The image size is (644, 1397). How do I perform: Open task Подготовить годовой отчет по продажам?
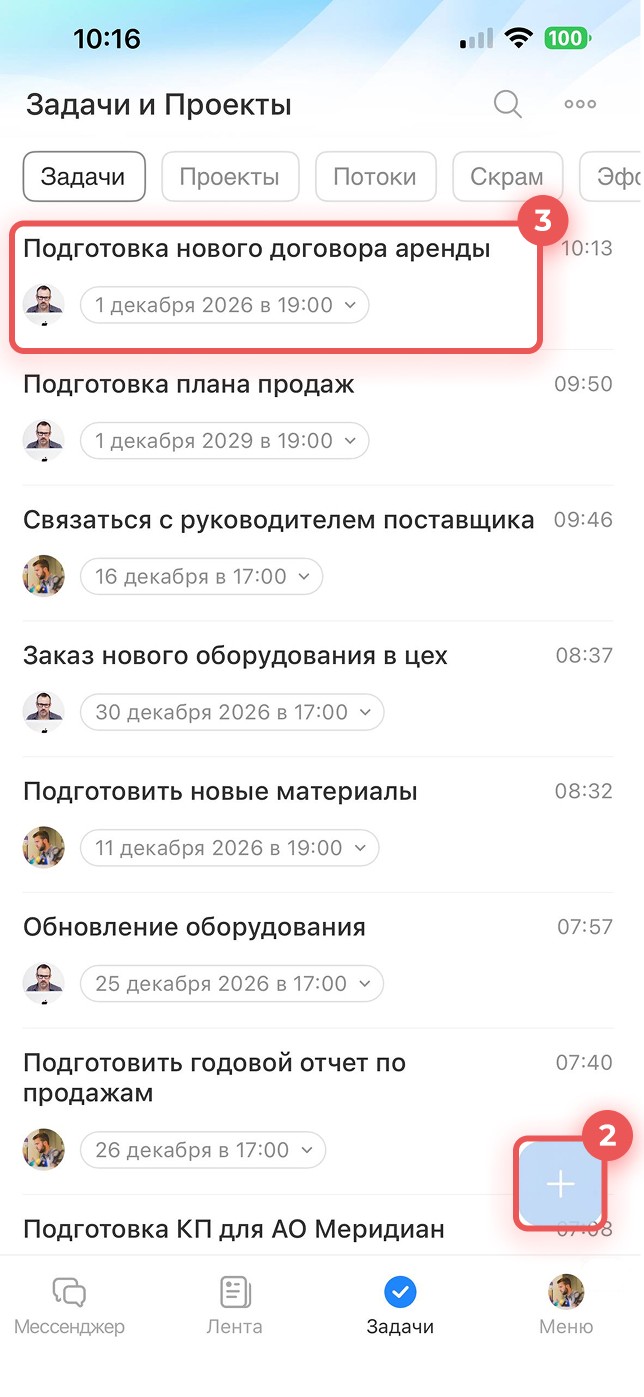tap(214, 1077)
